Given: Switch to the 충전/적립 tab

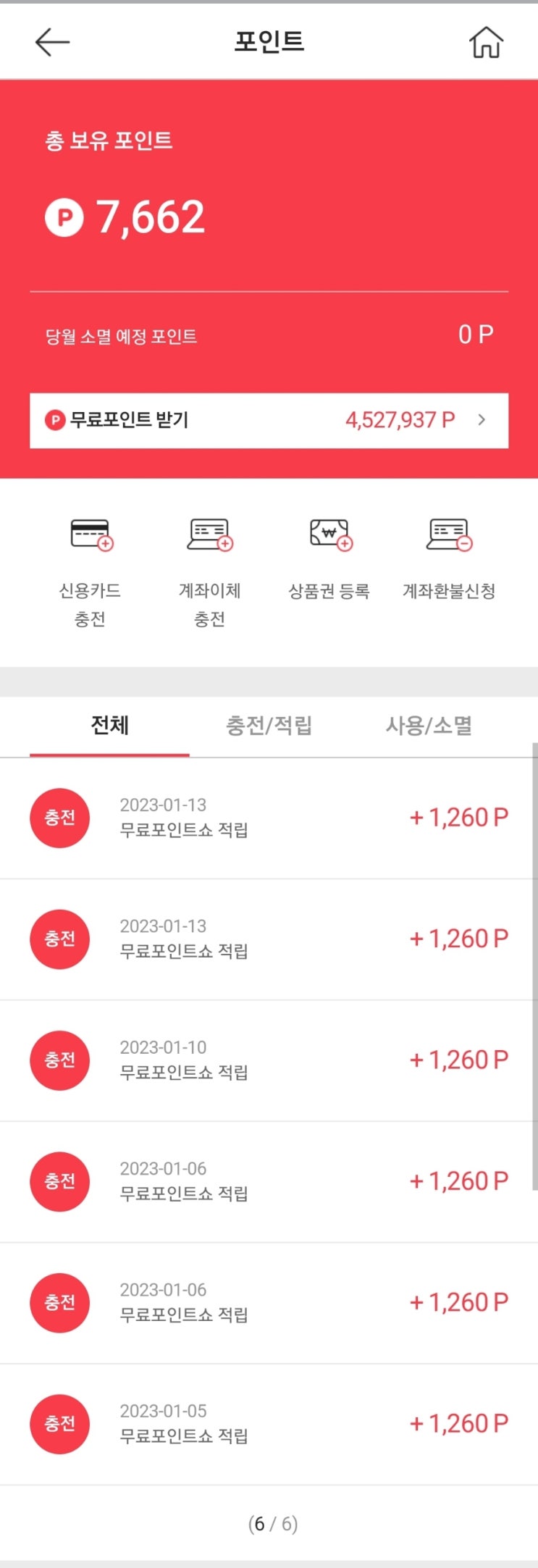Looking at the screenshot, I should [x=269, y=726].
